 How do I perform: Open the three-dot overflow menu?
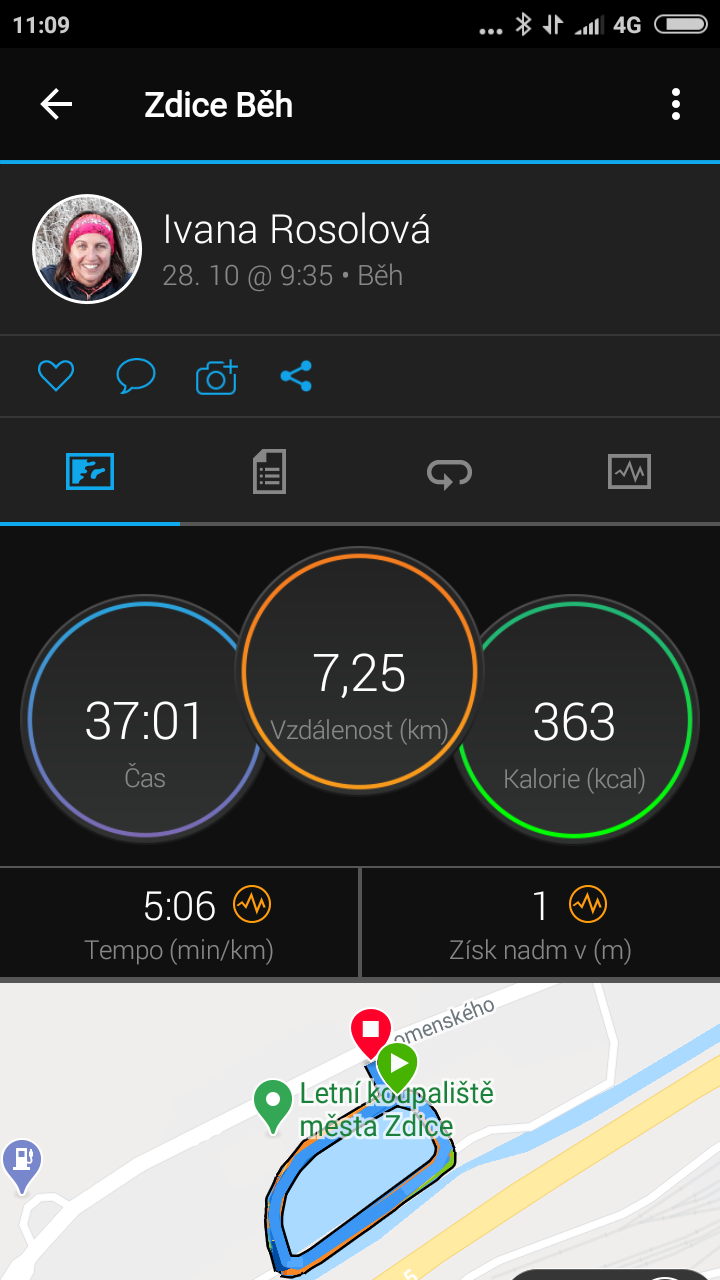click(x=676, y=104)
